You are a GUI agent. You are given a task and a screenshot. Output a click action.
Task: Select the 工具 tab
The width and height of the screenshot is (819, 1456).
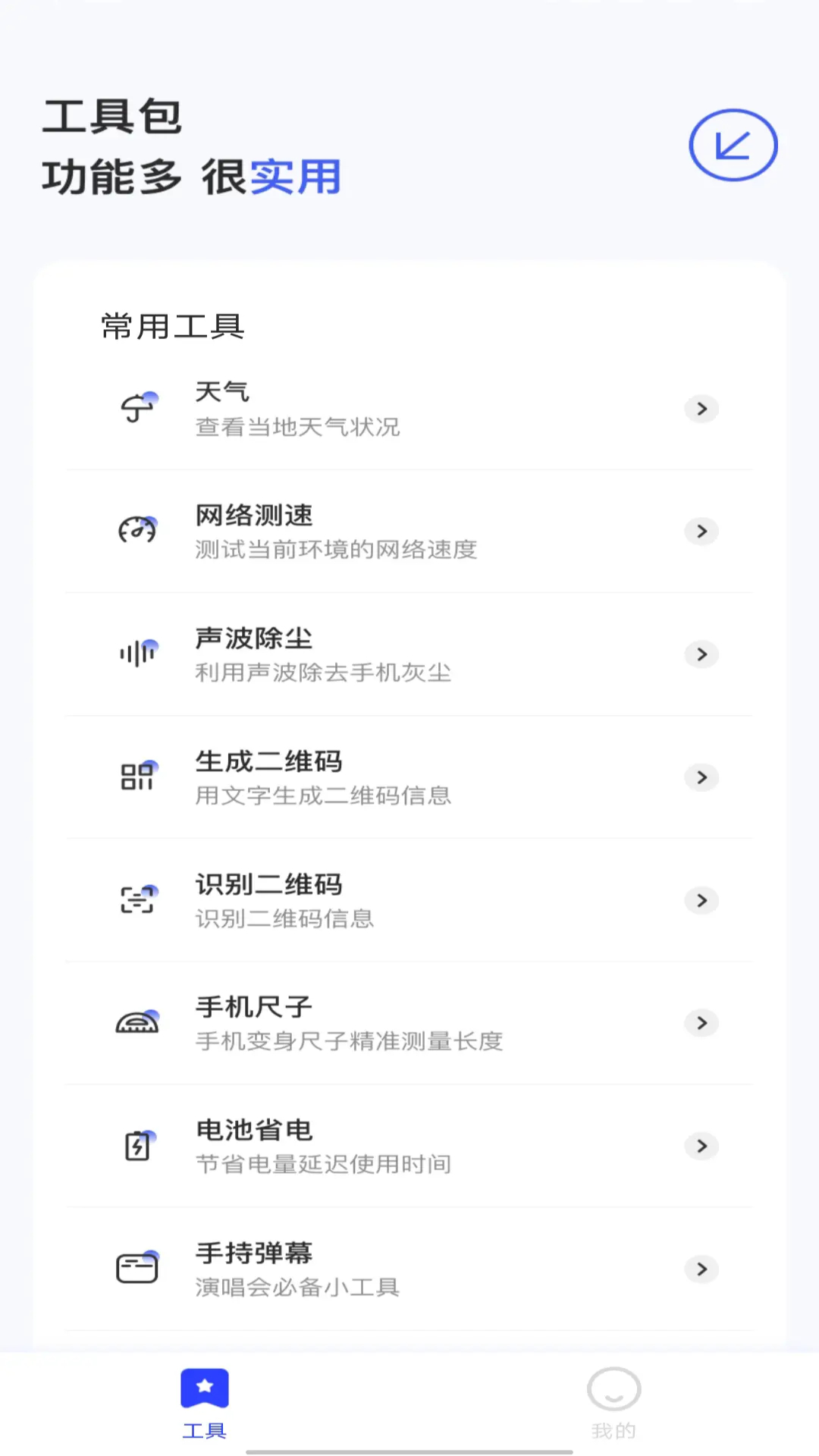204,1403
